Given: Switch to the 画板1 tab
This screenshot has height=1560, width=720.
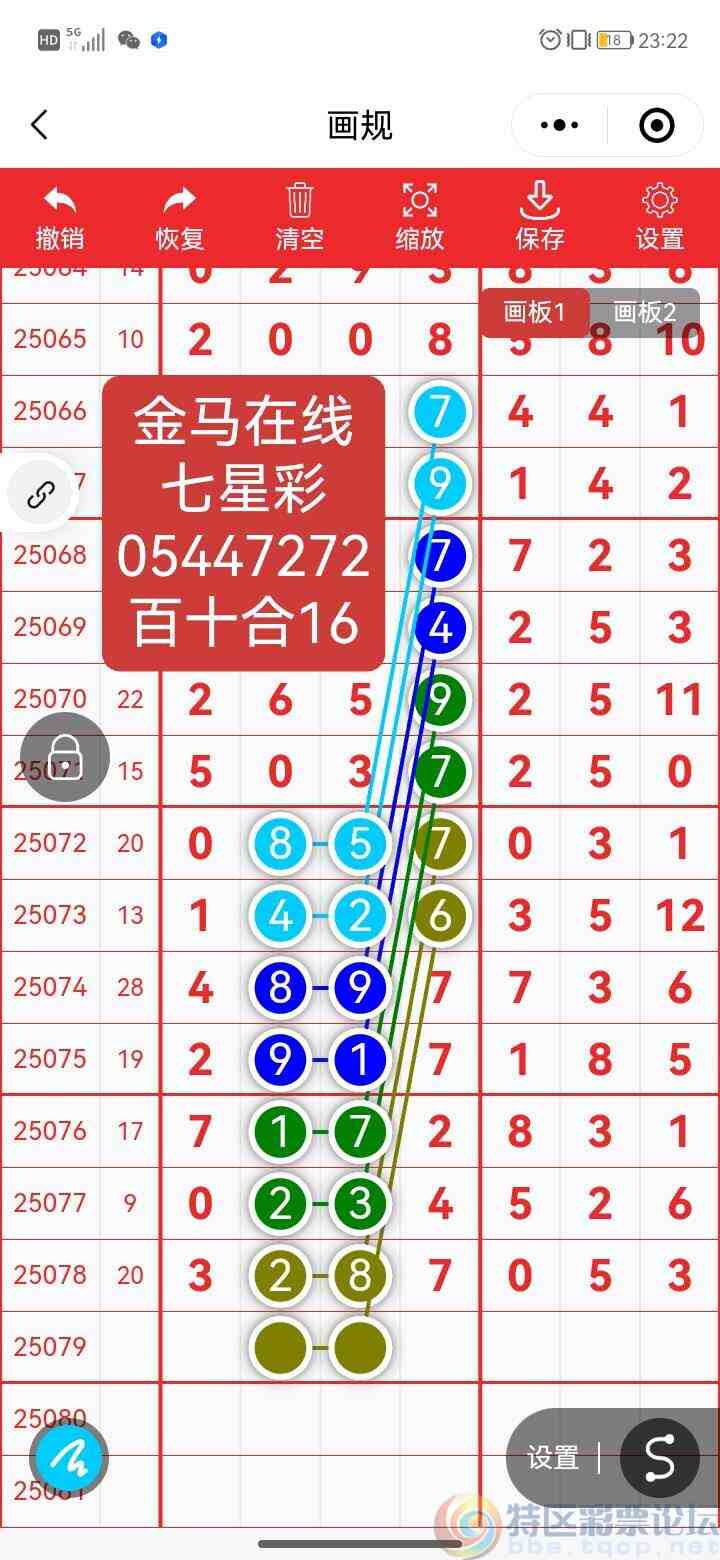Looking at the screenshot, I should [x=534, y=312].
